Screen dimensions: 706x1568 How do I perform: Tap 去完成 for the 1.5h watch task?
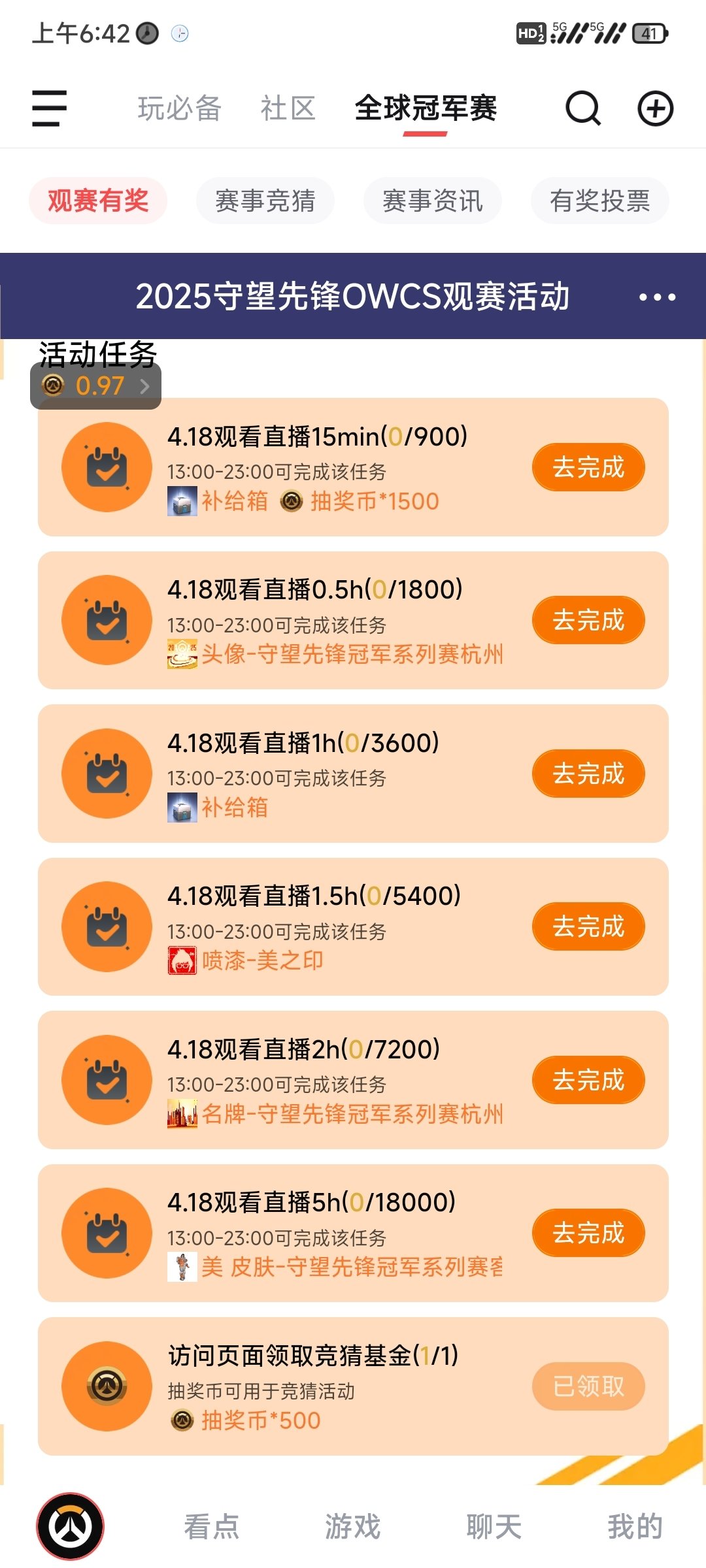pyautogui.click(x=588, y=926)
